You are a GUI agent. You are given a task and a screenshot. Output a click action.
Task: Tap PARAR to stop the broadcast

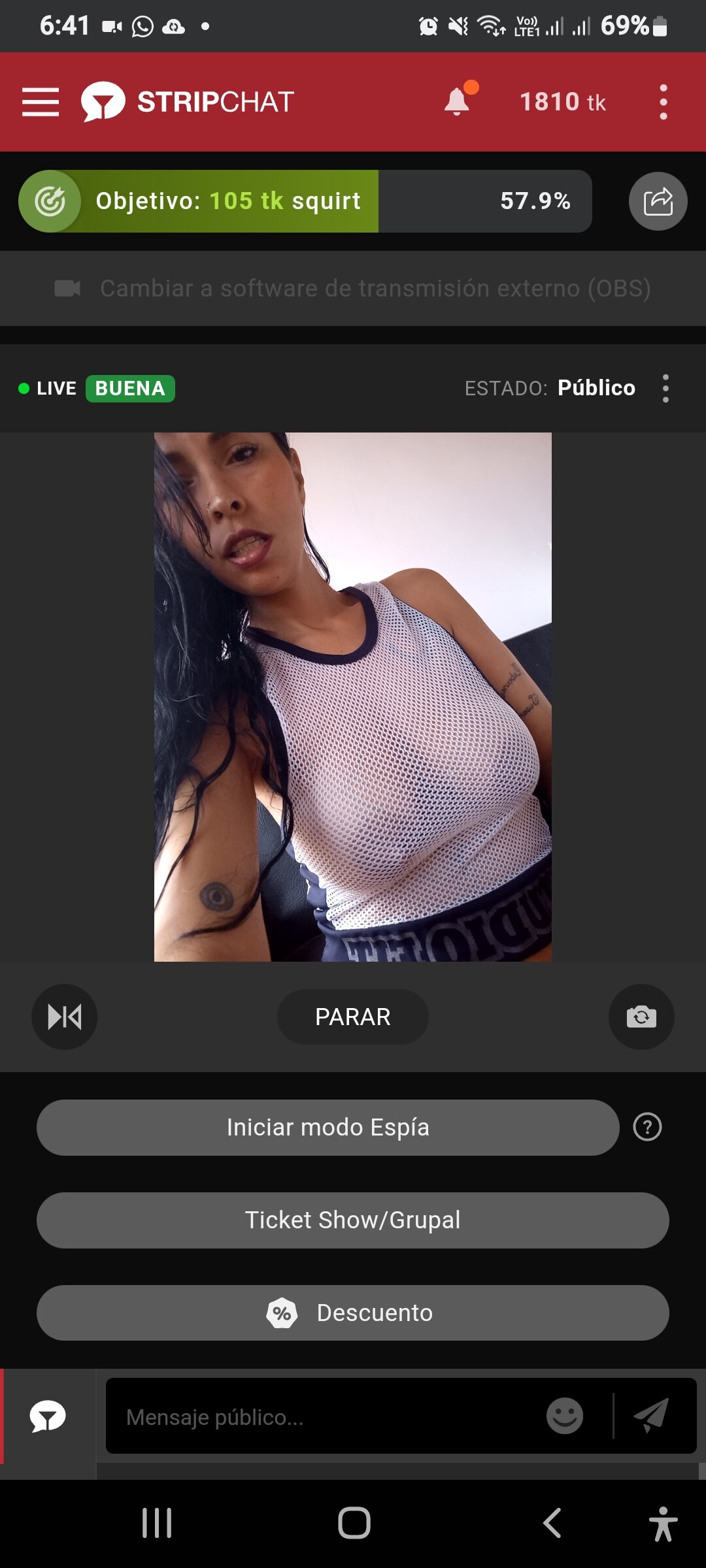[353, 1017]
